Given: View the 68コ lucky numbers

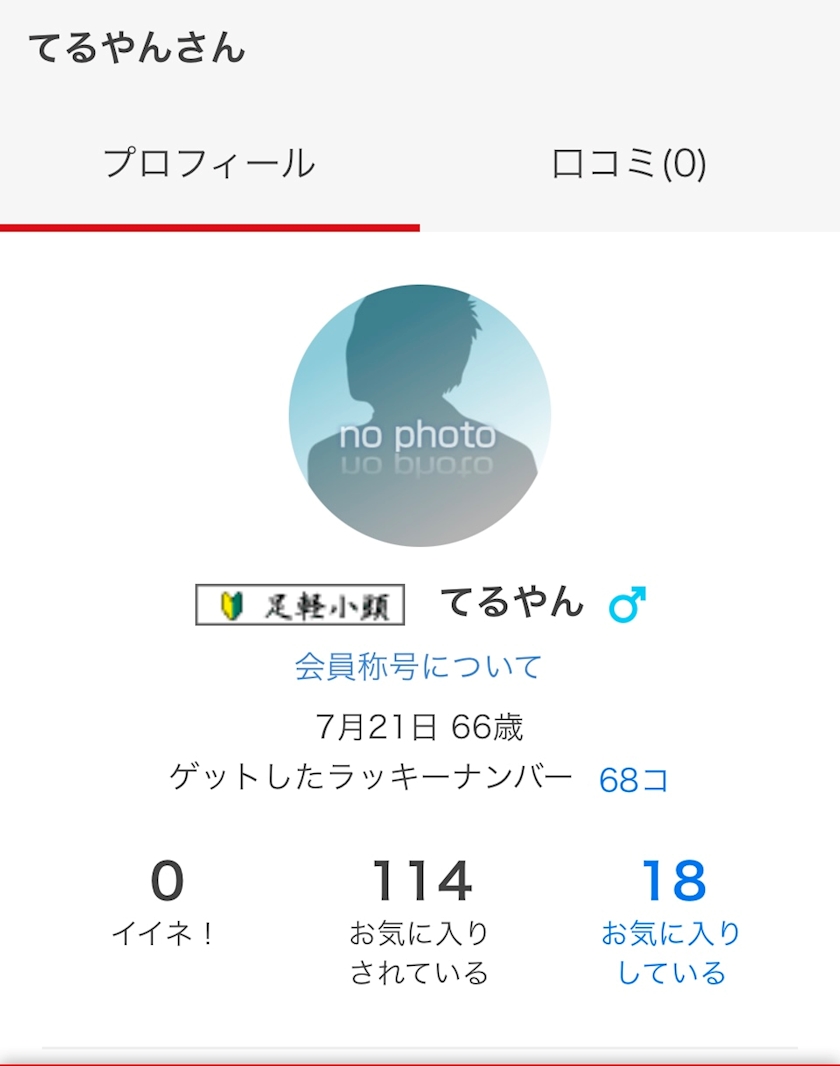Looking at the screenshot, I should (x=633, y=779).
